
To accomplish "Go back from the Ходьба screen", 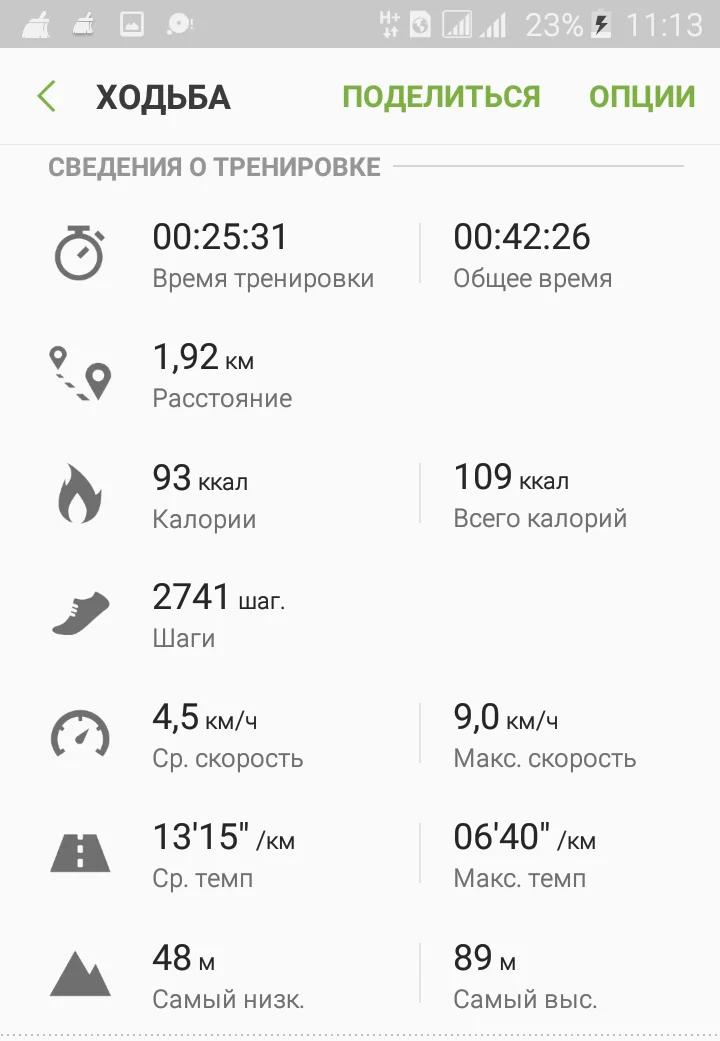I will pos(46,97).
